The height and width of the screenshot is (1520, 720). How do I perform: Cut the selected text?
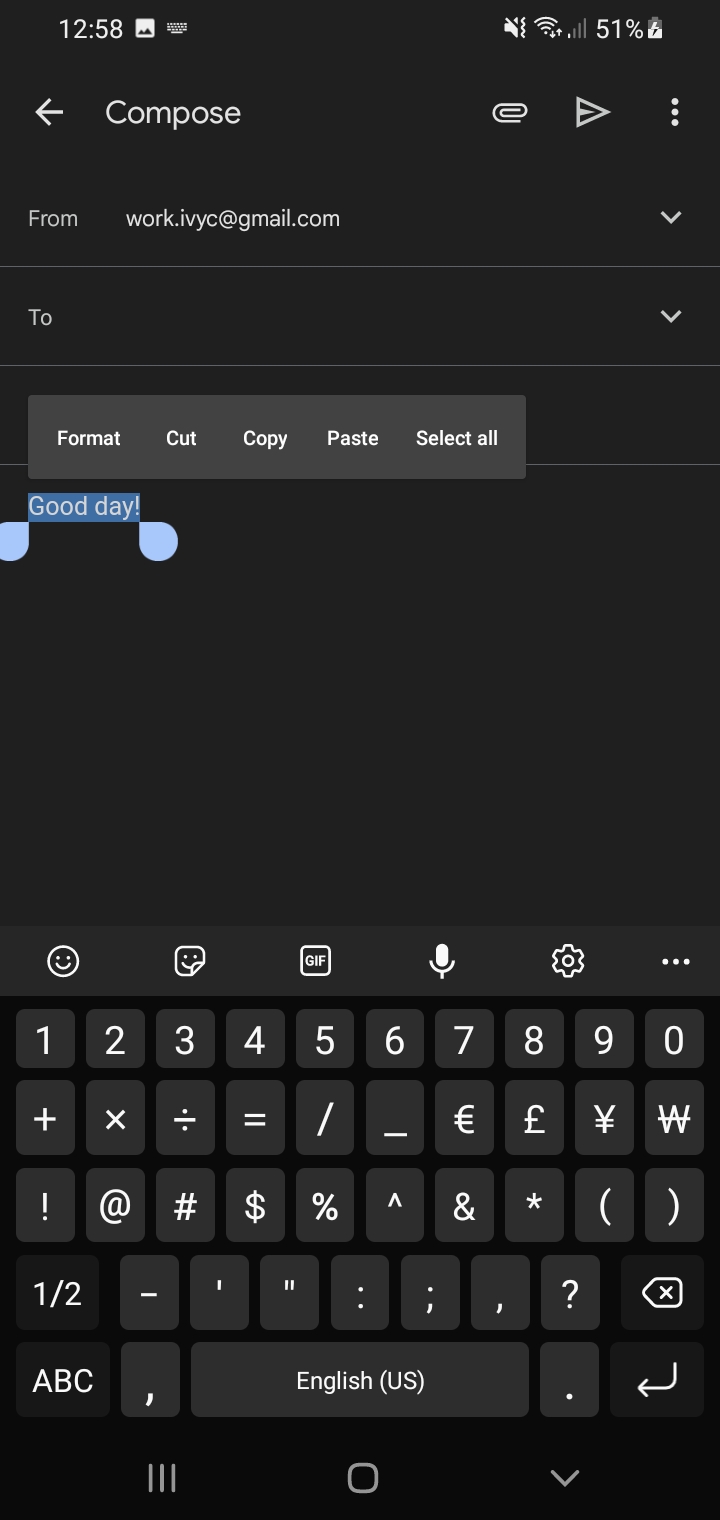click(x=181, y=438)
